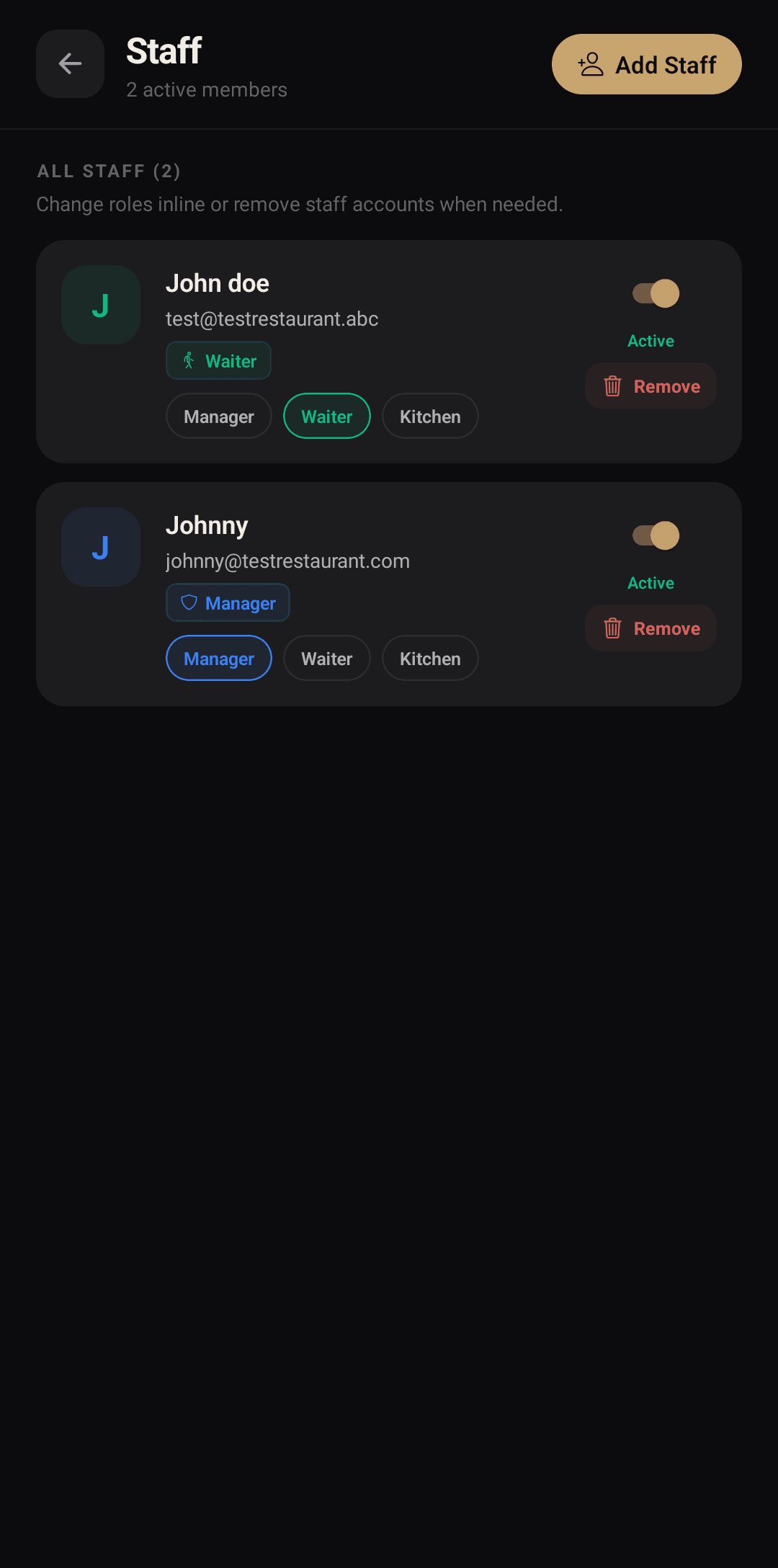778x1568 pixels.
Task: Select Manager chip for Johnny
Action: click(x=219, y=658)
